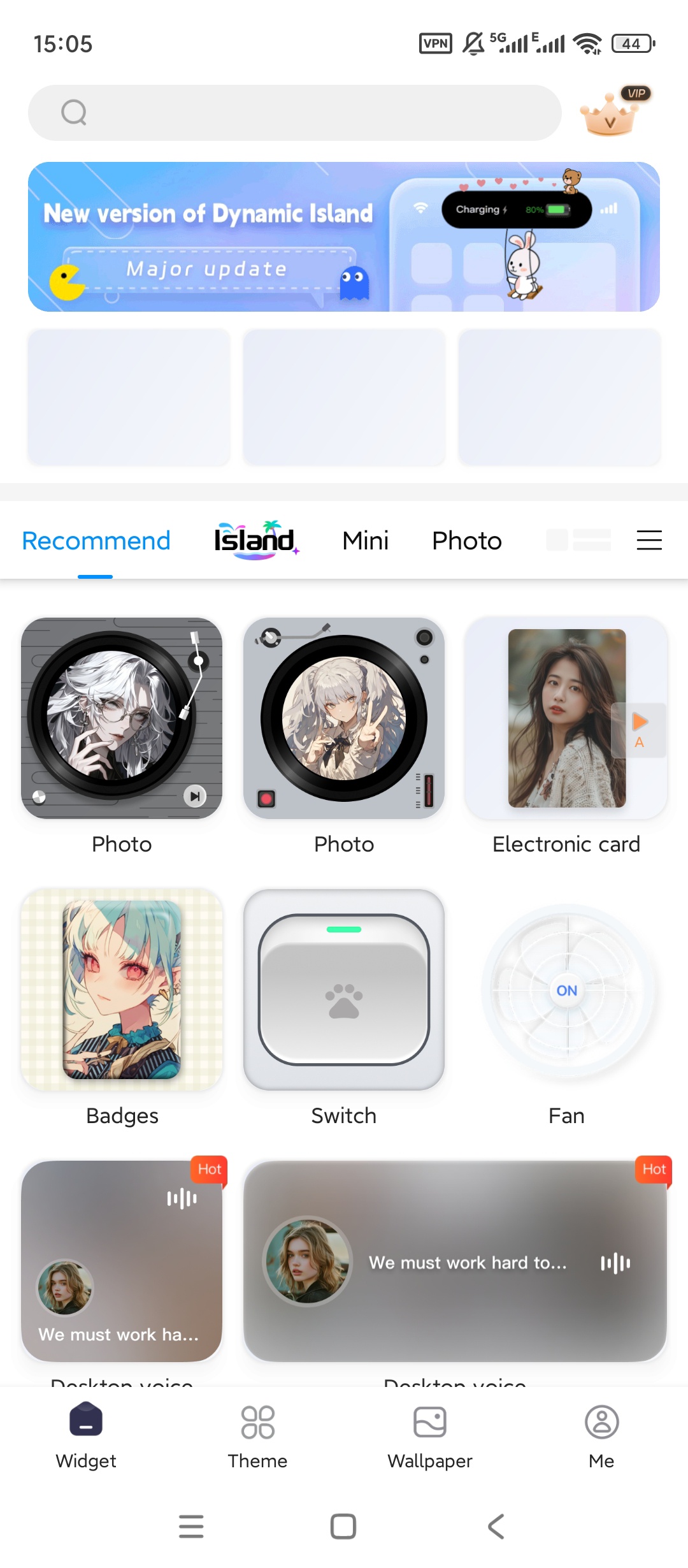
Task: Switch to the Photo tab
Action: pos(467,541)
